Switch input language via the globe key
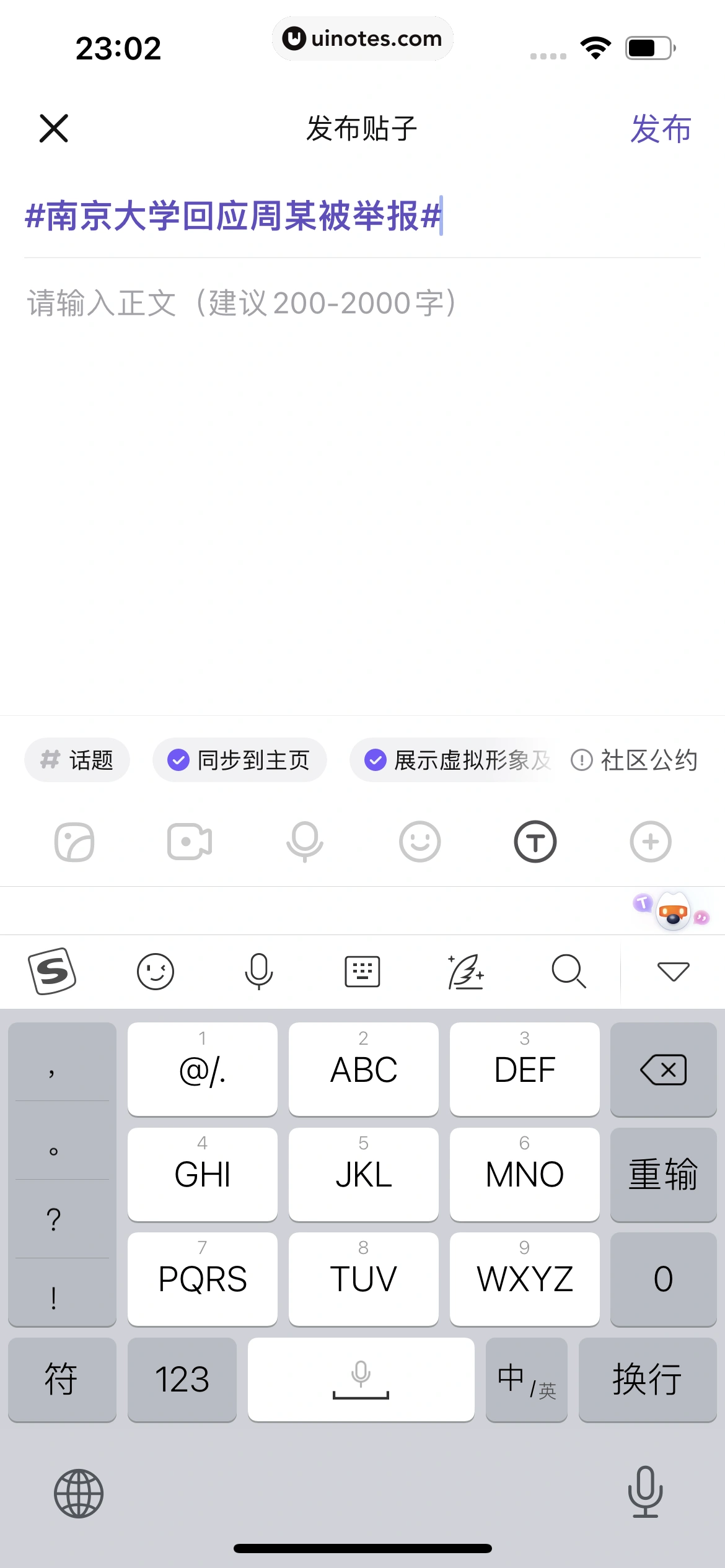The height and width of the screenshot is (1568, 725). (x=79, y=1493)
